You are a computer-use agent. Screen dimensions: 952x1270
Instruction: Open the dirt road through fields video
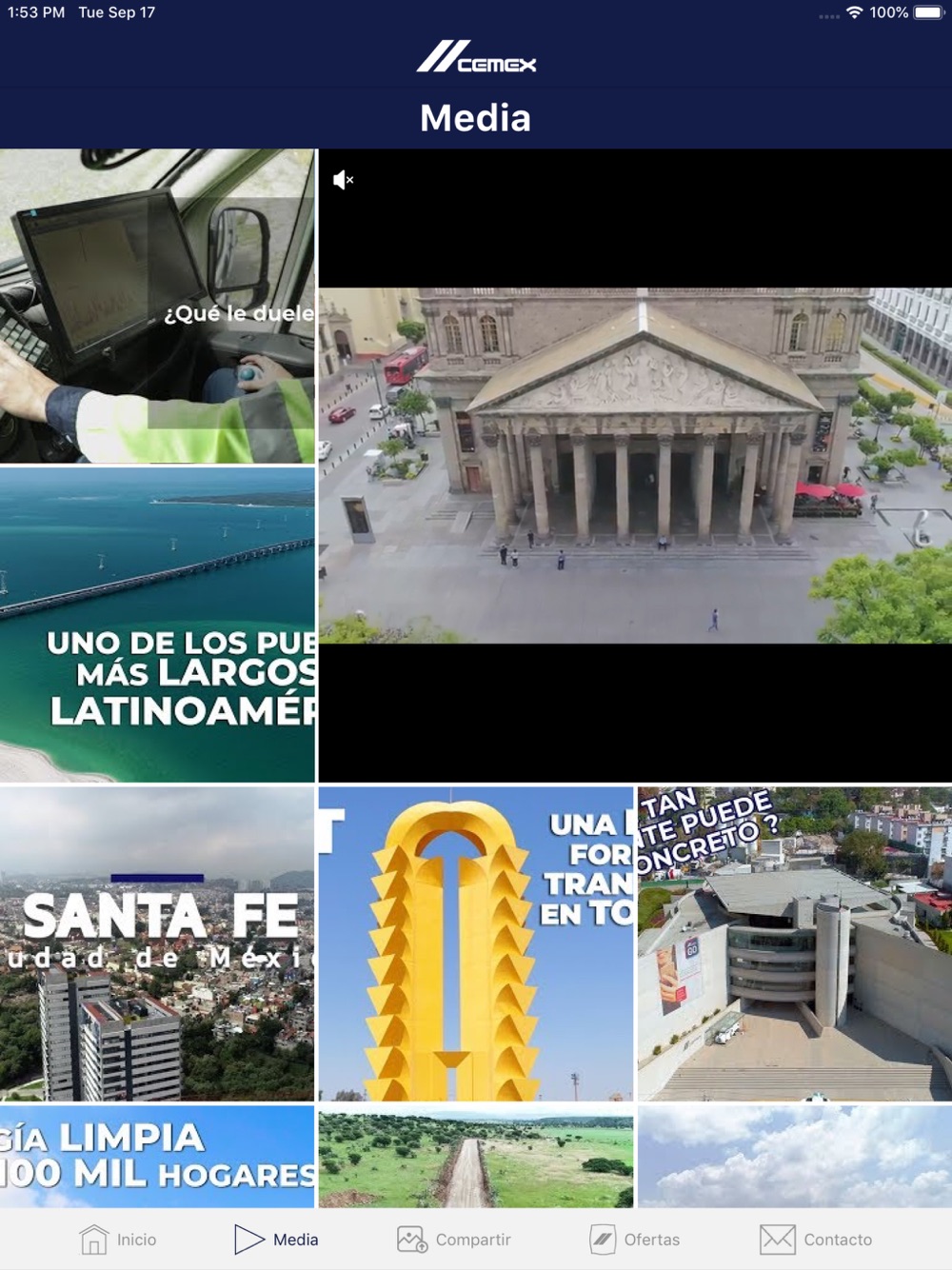pyautogui.click(x=476, y=1156)
